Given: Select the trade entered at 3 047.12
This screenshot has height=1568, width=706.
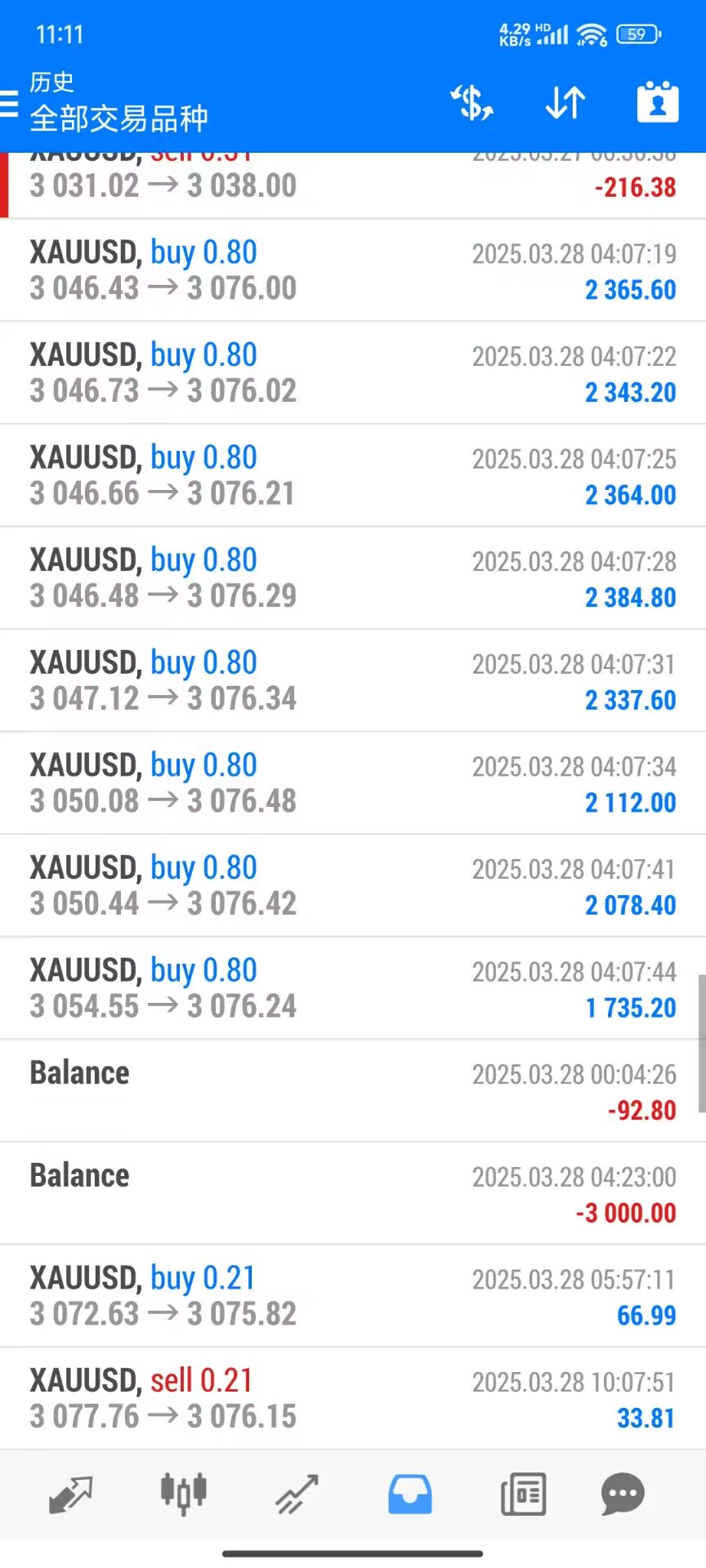Looking at the screenshot, I should click(353, 680).
